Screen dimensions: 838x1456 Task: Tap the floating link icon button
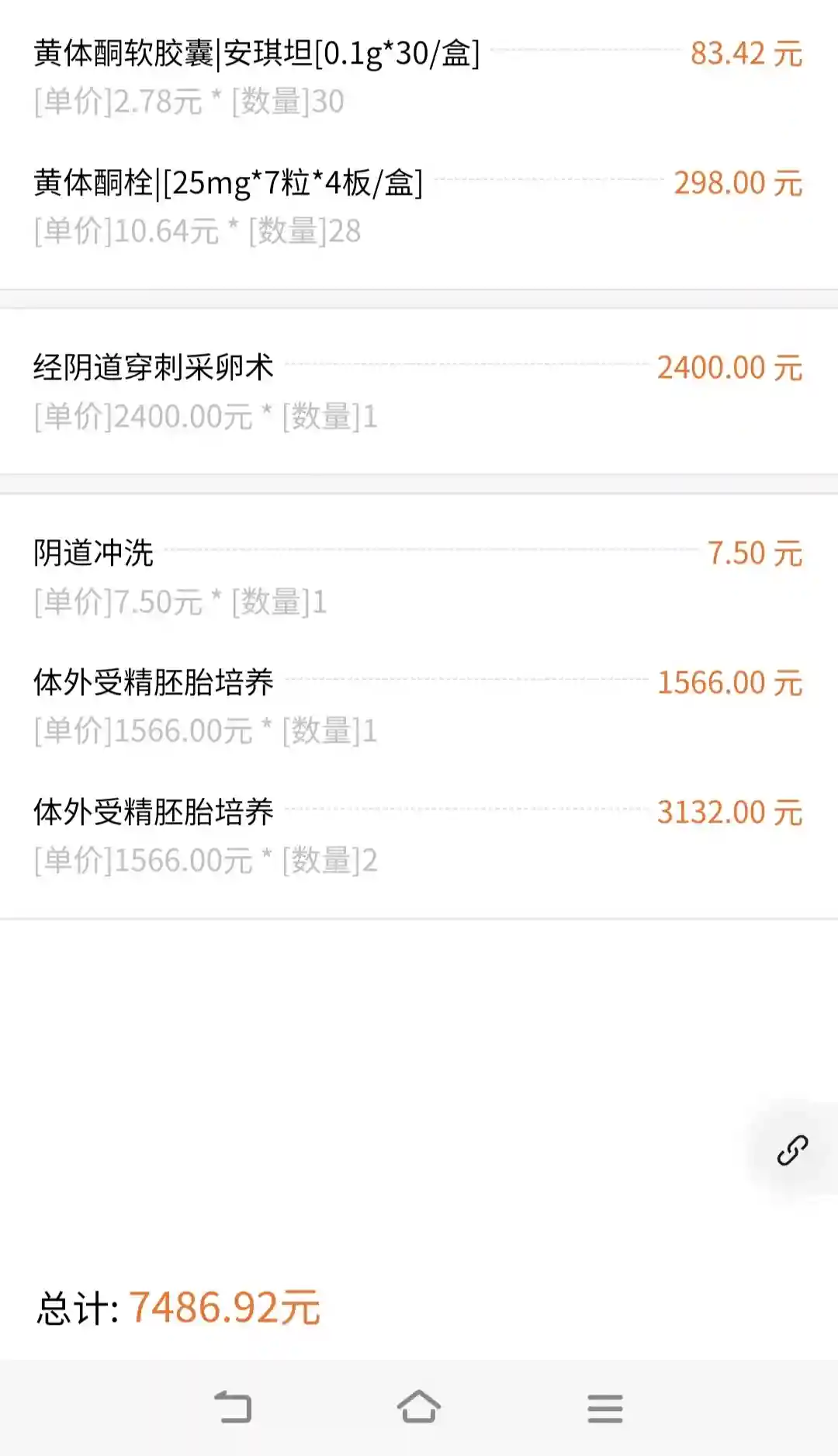coord(792,1150)
